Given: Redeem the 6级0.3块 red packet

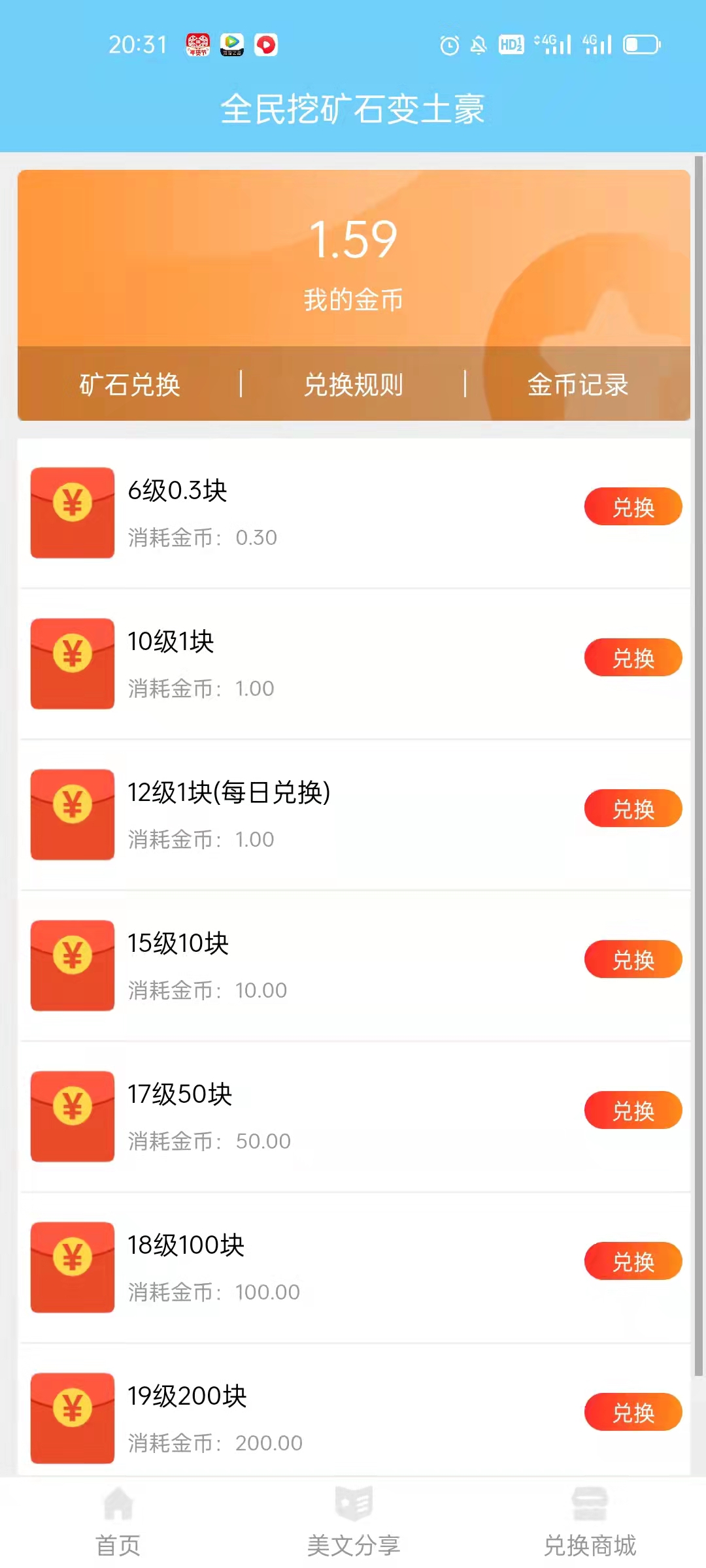Looking at the screenshot, I should pyautogui.click(x=633, y=507).
